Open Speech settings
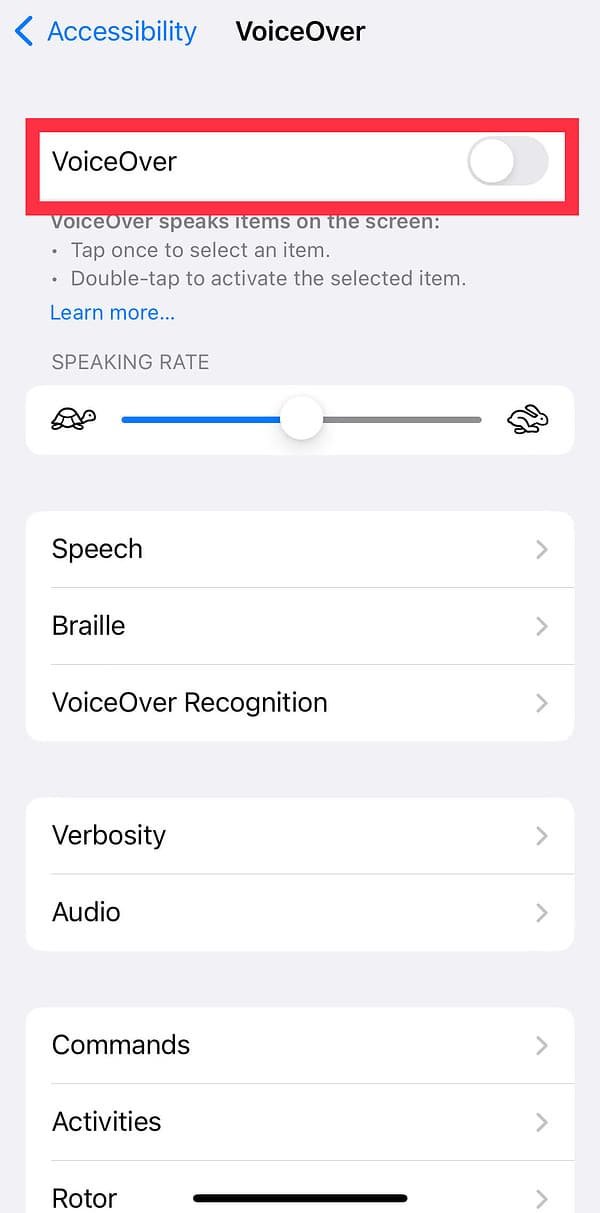Screen dimensions: 600x1213 tap(300, 549)
